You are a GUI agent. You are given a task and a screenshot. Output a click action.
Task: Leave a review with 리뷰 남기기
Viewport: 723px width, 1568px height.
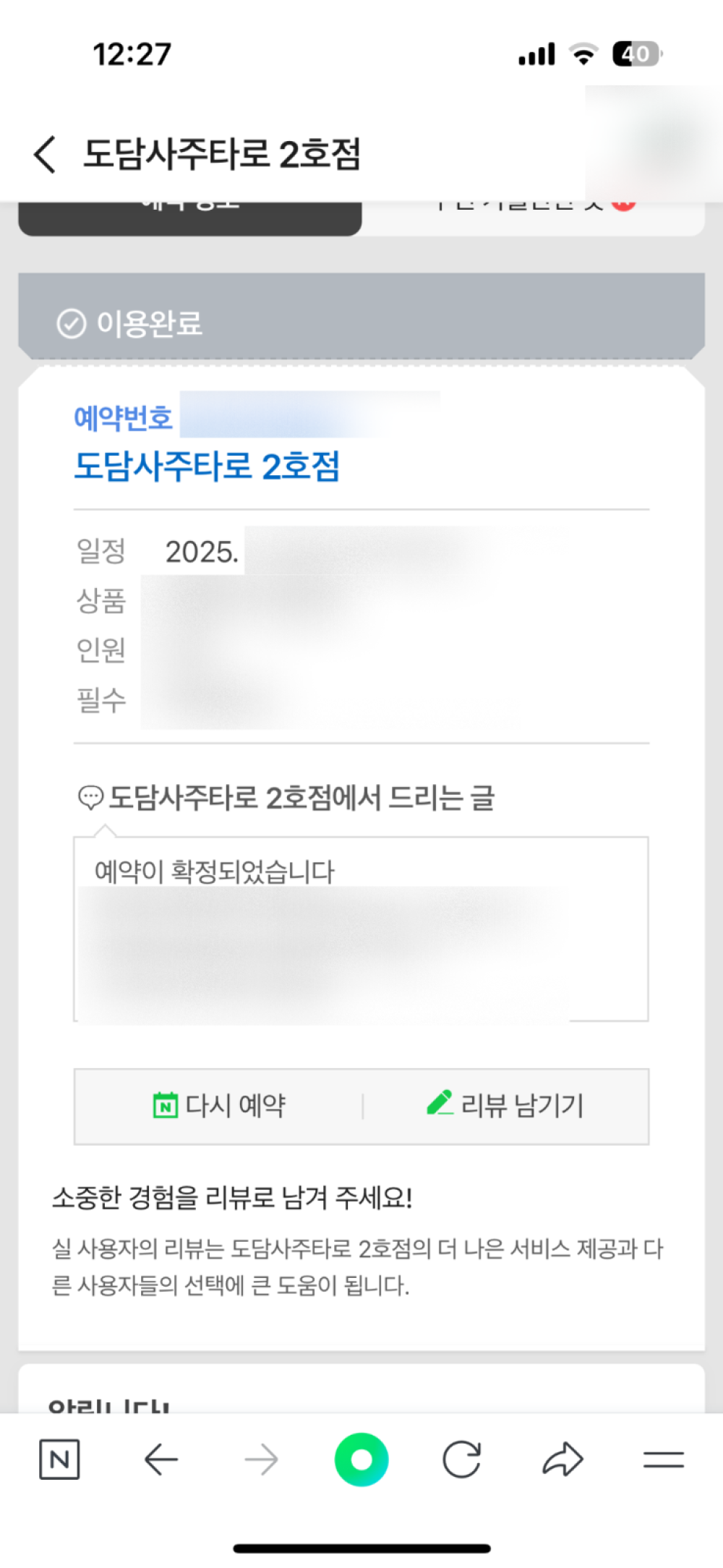coord(505,1106)
